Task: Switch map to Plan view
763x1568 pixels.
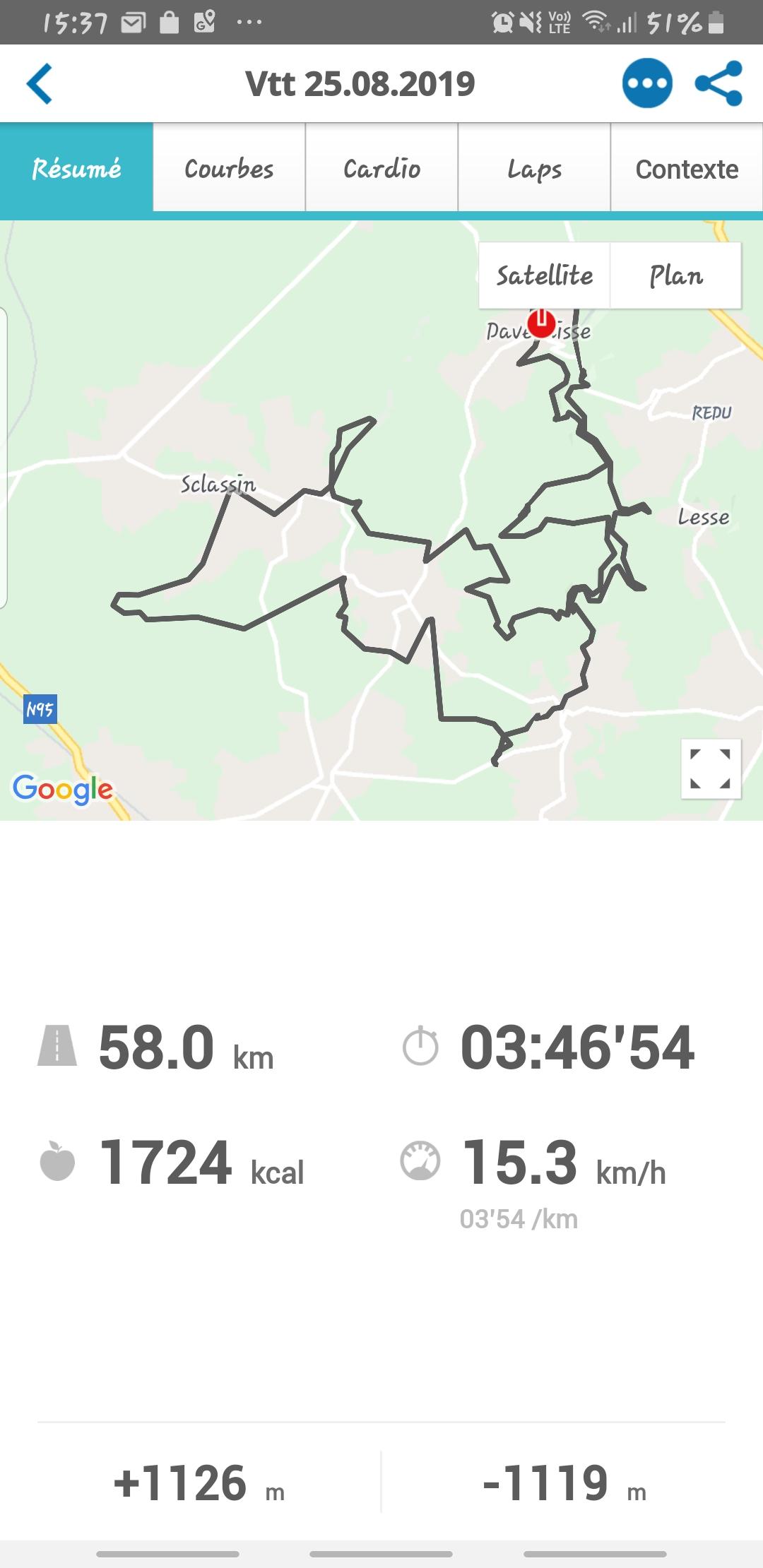Action: (675, 275)
